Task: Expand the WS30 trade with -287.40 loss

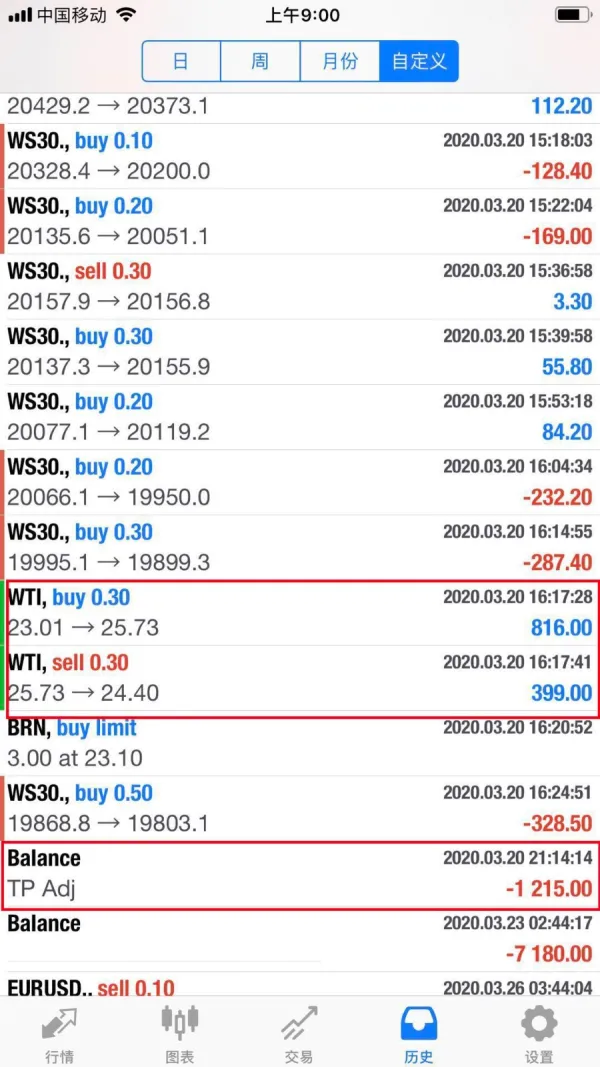Action: click(300, 547)
